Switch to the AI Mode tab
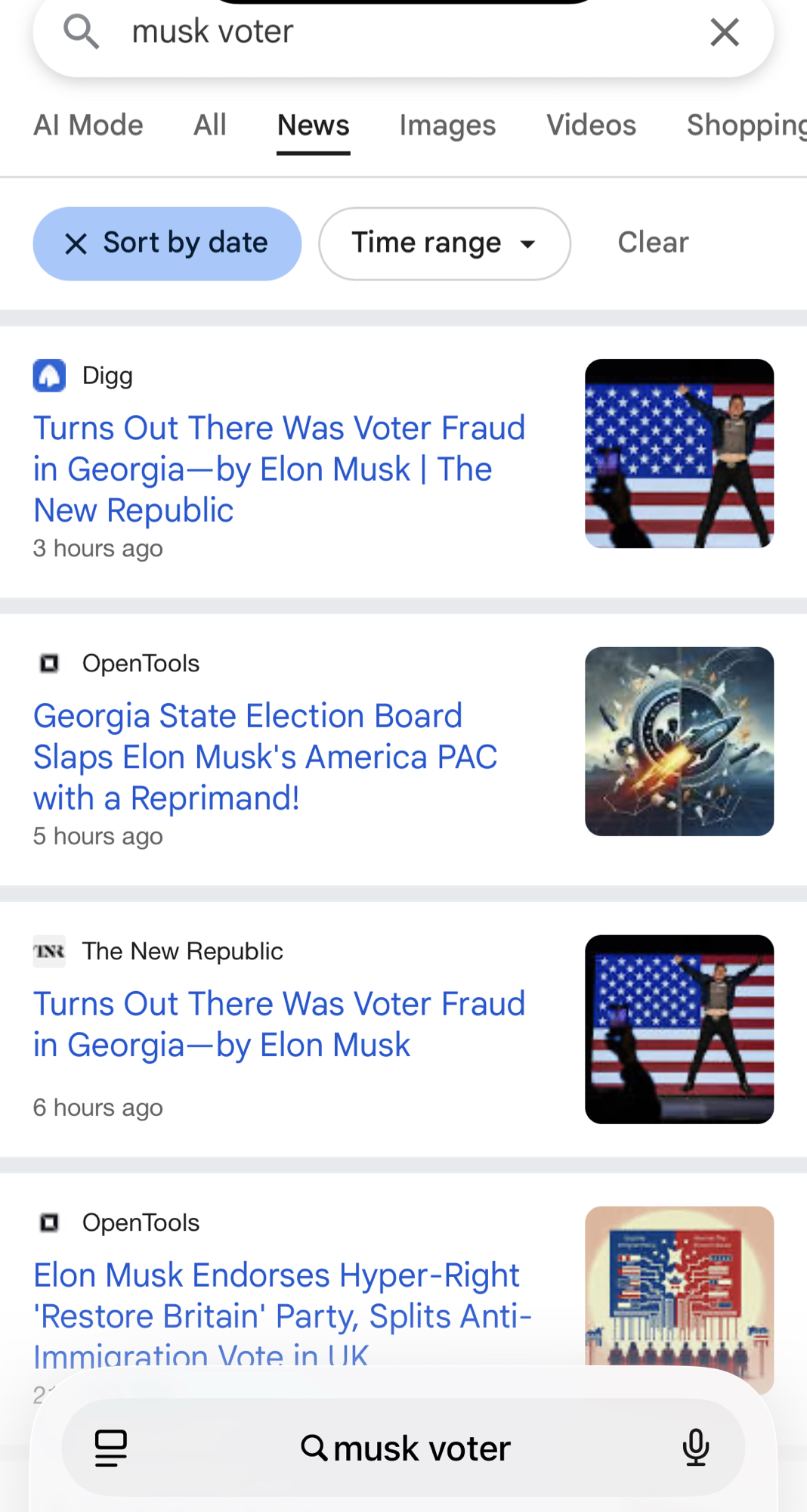 click(x=88, y=125)
